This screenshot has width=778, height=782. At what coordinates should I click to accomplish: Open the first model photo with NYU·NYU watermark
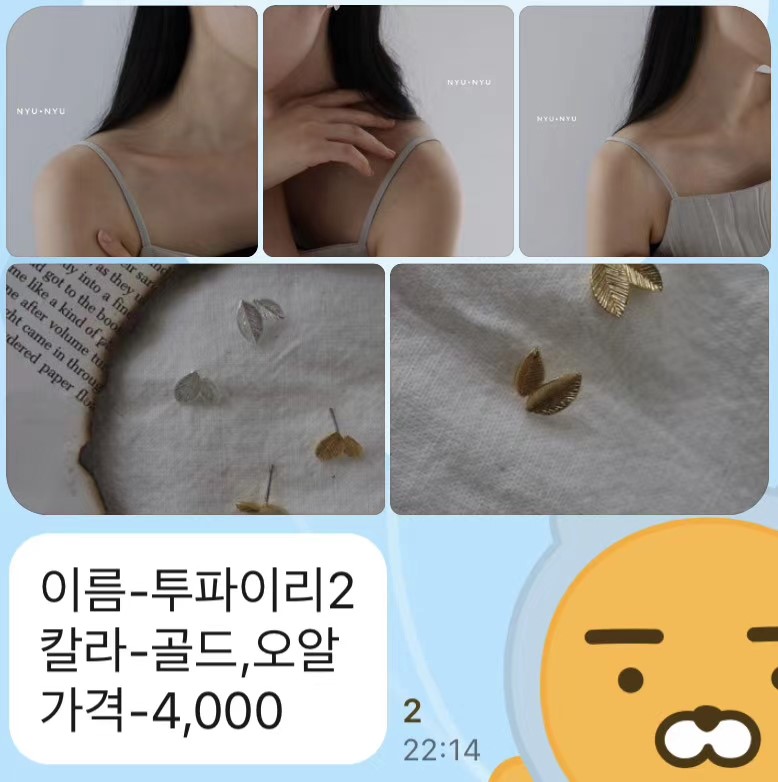pyautogui.click(x=132, y=131)
